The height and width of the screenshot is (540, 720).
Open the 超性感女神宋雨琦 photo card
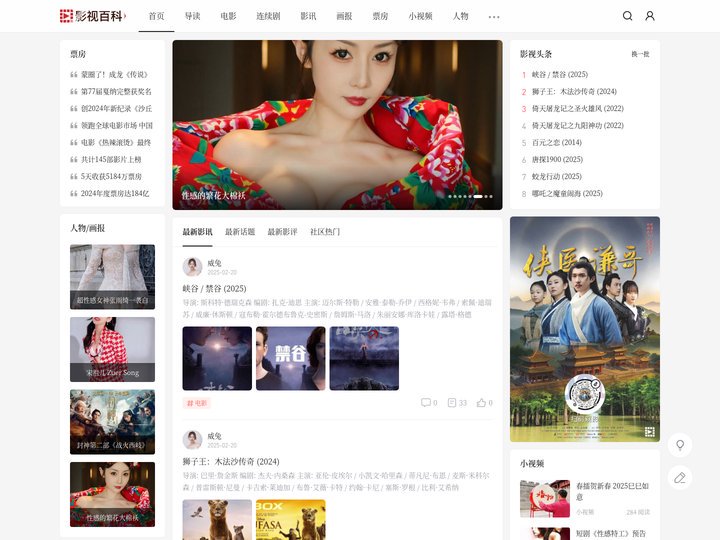point(112,277)
